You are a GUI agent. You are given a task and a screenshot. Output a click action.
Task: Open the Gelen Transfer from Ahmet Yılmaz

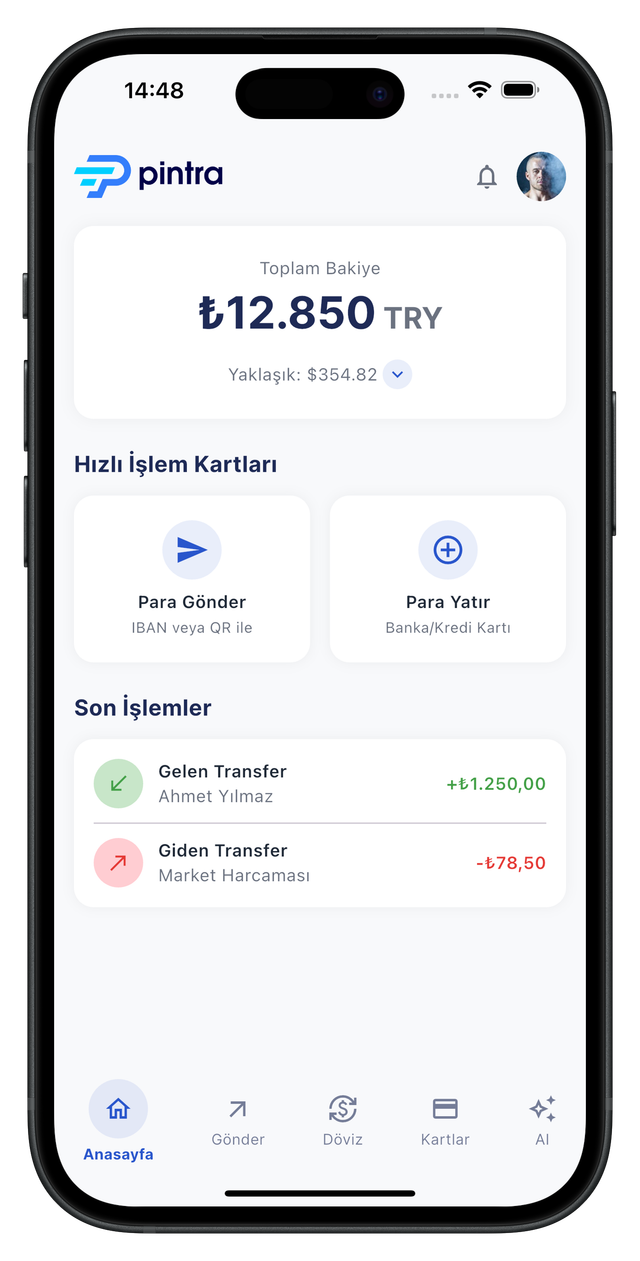[x=320, y=783]
